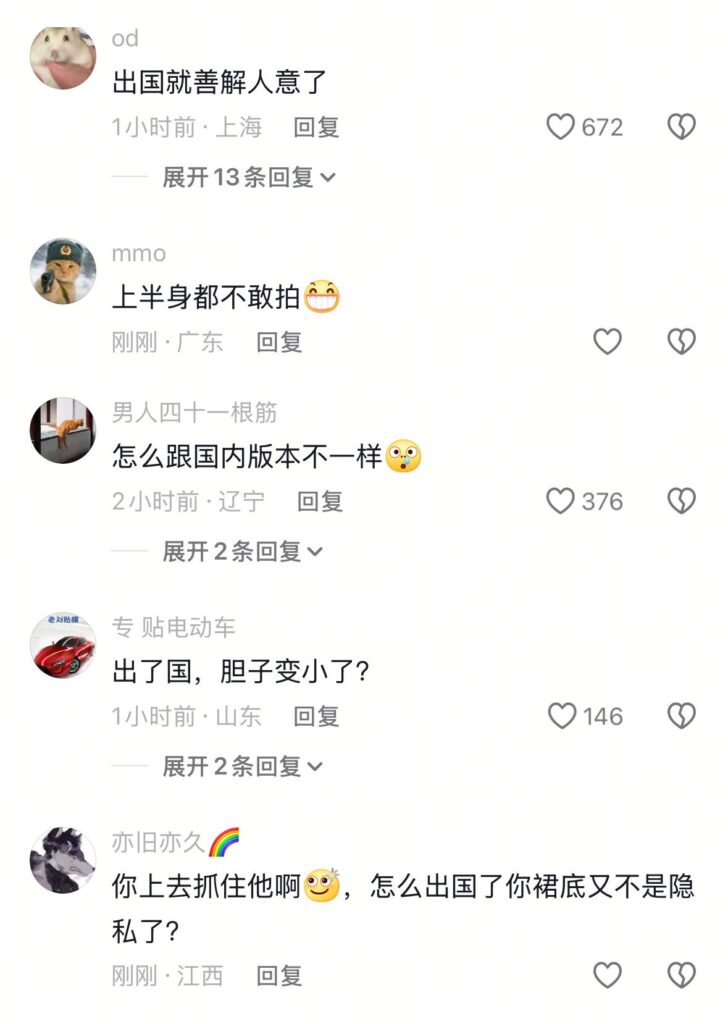Viewport: 728px width, 1024px height.
Task: Reply to mmo's comment
Action: click(279, 342)
